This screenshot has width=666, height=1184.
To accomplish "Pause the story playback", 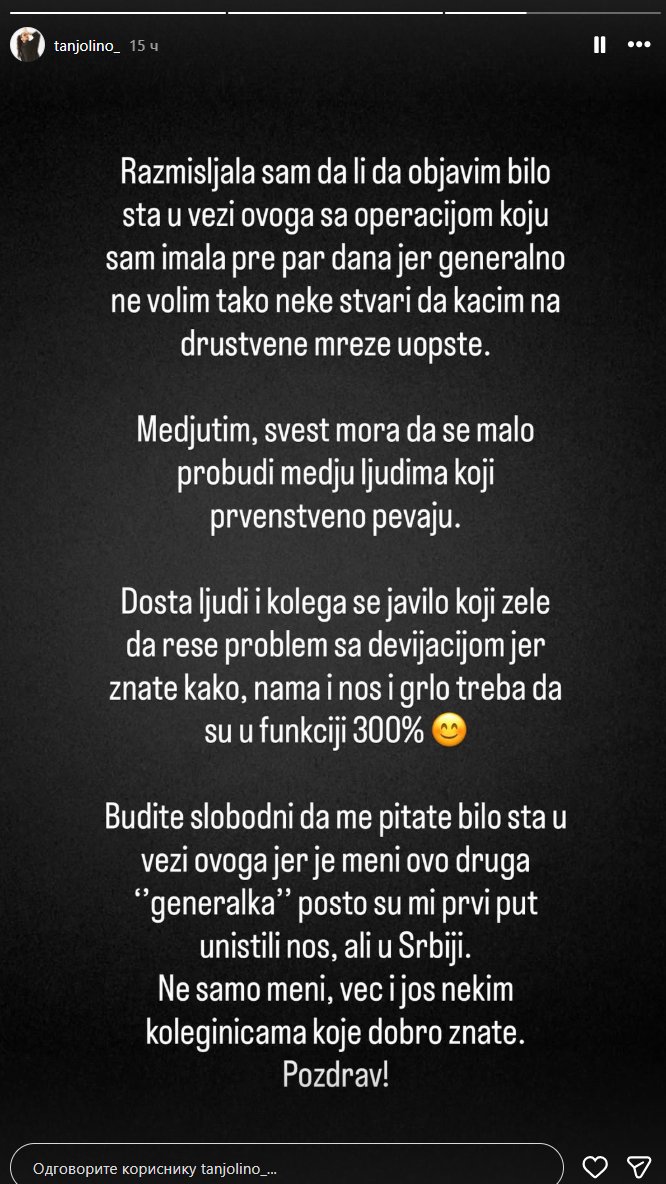I will [598, 45].
